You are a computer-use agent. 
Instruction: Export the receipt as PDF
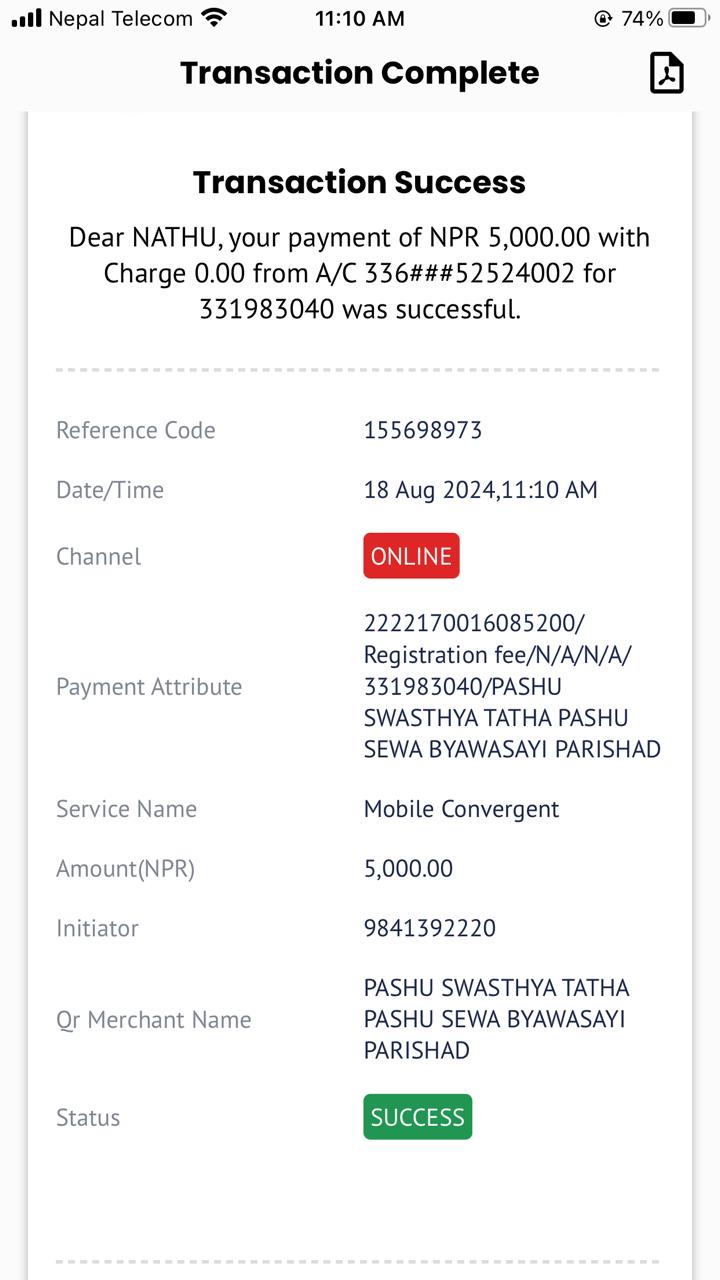pyautogui.click(x=667, y=73)
